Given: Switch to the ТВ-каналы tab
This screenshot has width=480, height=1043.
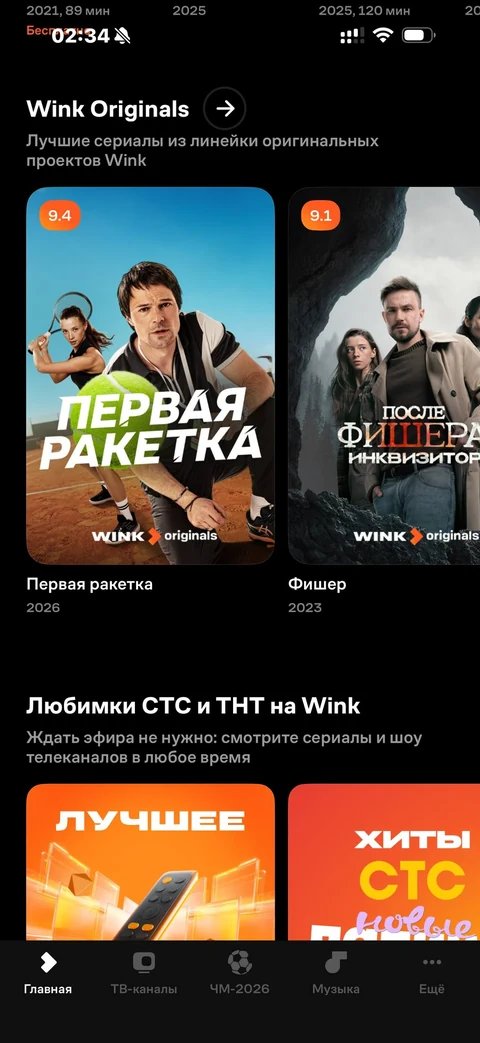Looking at the screenshot, I should coord(144,972).
